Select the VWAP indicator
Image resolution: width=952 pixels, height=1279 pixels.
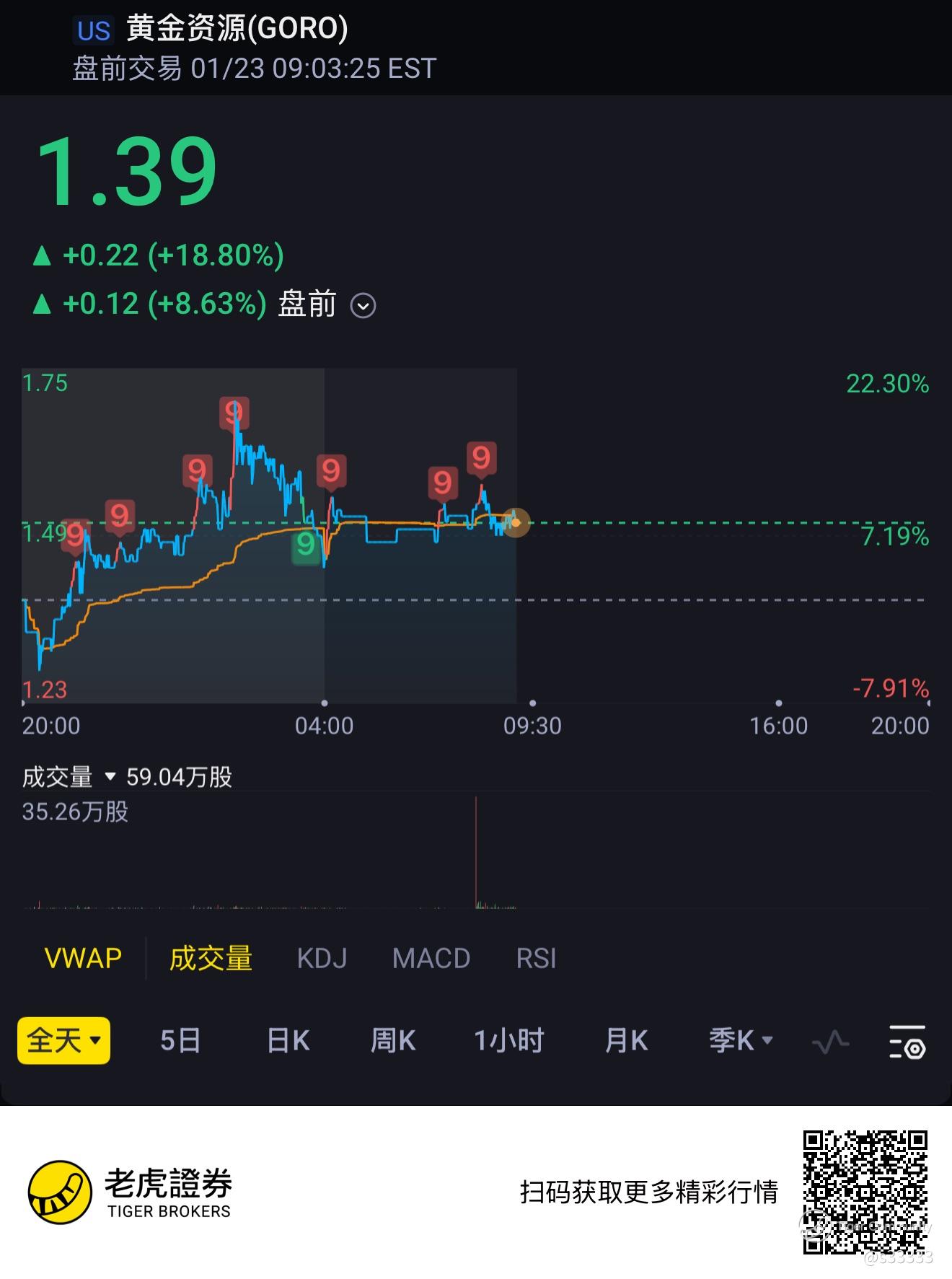coord(83,958)
